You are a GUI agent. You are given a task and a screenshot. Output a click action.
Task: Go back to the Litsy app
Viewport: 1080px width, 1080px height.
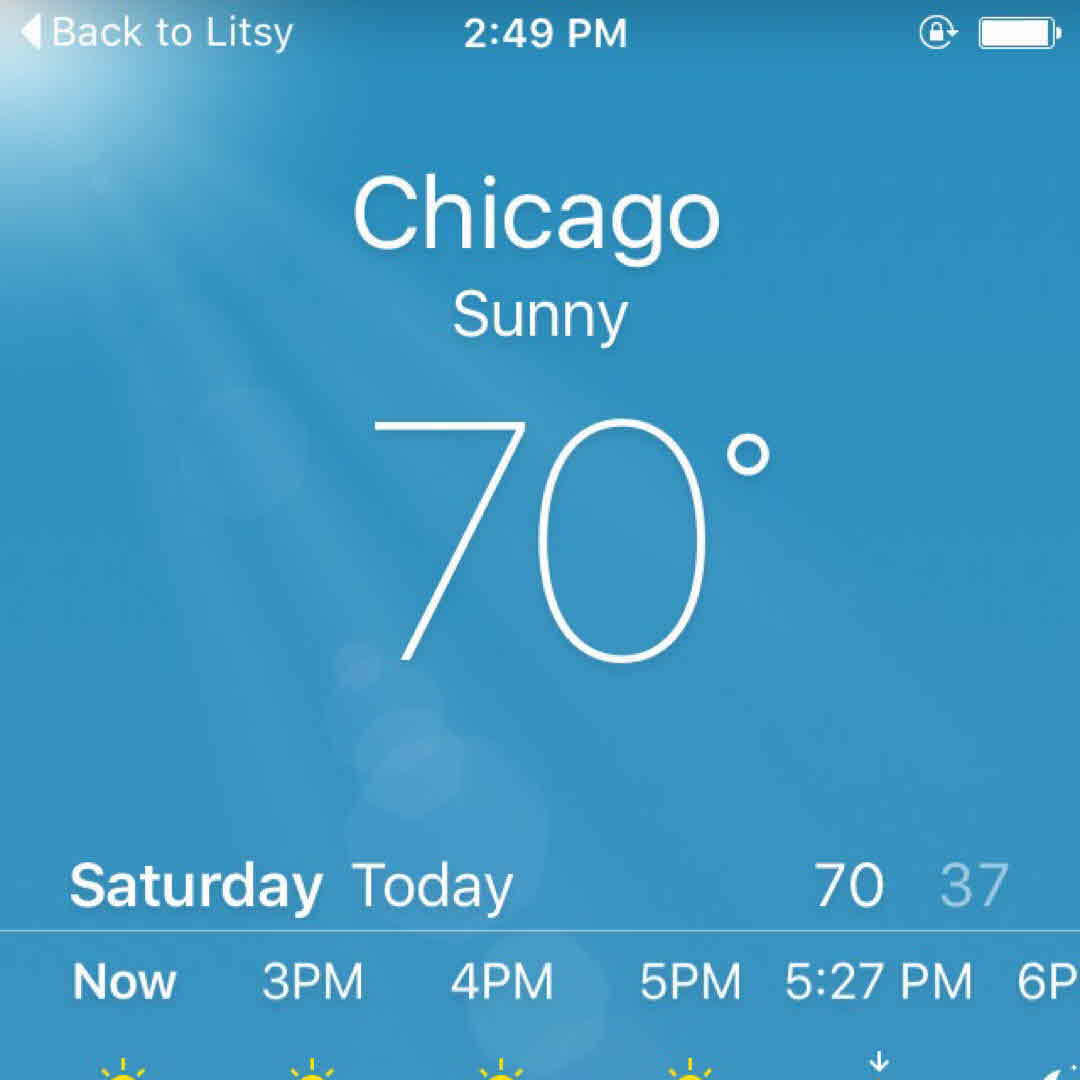click(157, 33)
